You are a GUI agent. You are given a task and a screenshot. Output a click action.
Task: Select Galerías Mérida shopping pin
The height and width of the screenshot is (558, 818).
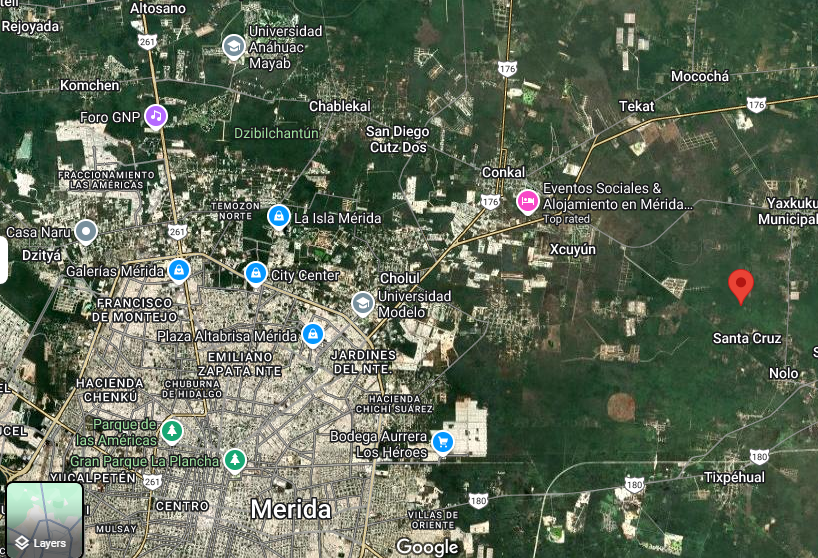click(x=179, y=270)
